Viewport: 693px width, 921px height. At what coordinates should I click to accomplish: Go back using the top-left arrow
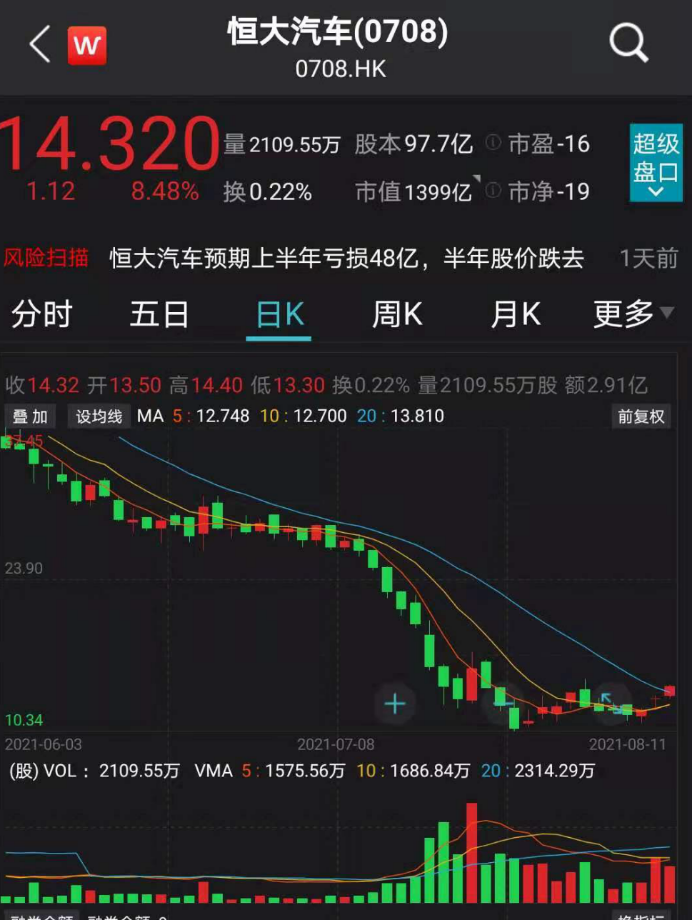pos(39,45)
